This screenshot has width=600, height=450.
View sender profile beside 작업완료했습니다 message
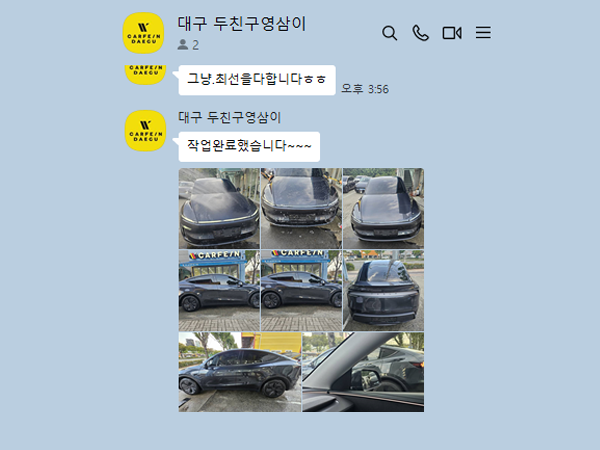tap(145, 130)
